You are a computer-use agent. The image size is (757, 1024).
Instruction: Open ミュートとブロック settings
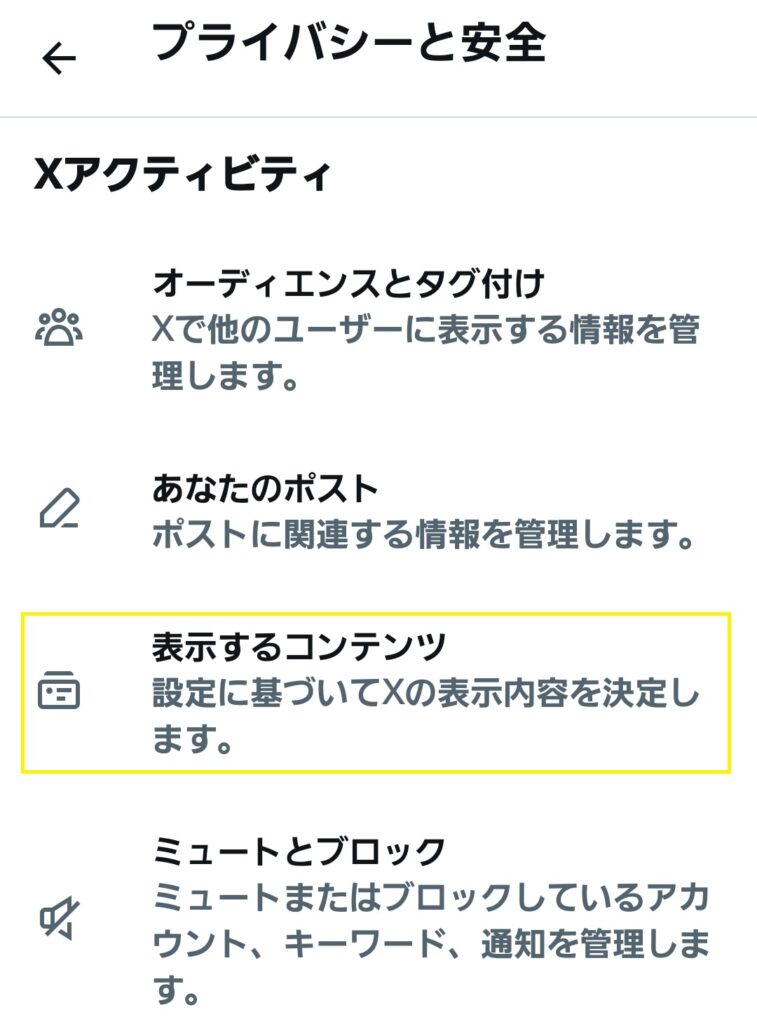[x=378, y=915]
